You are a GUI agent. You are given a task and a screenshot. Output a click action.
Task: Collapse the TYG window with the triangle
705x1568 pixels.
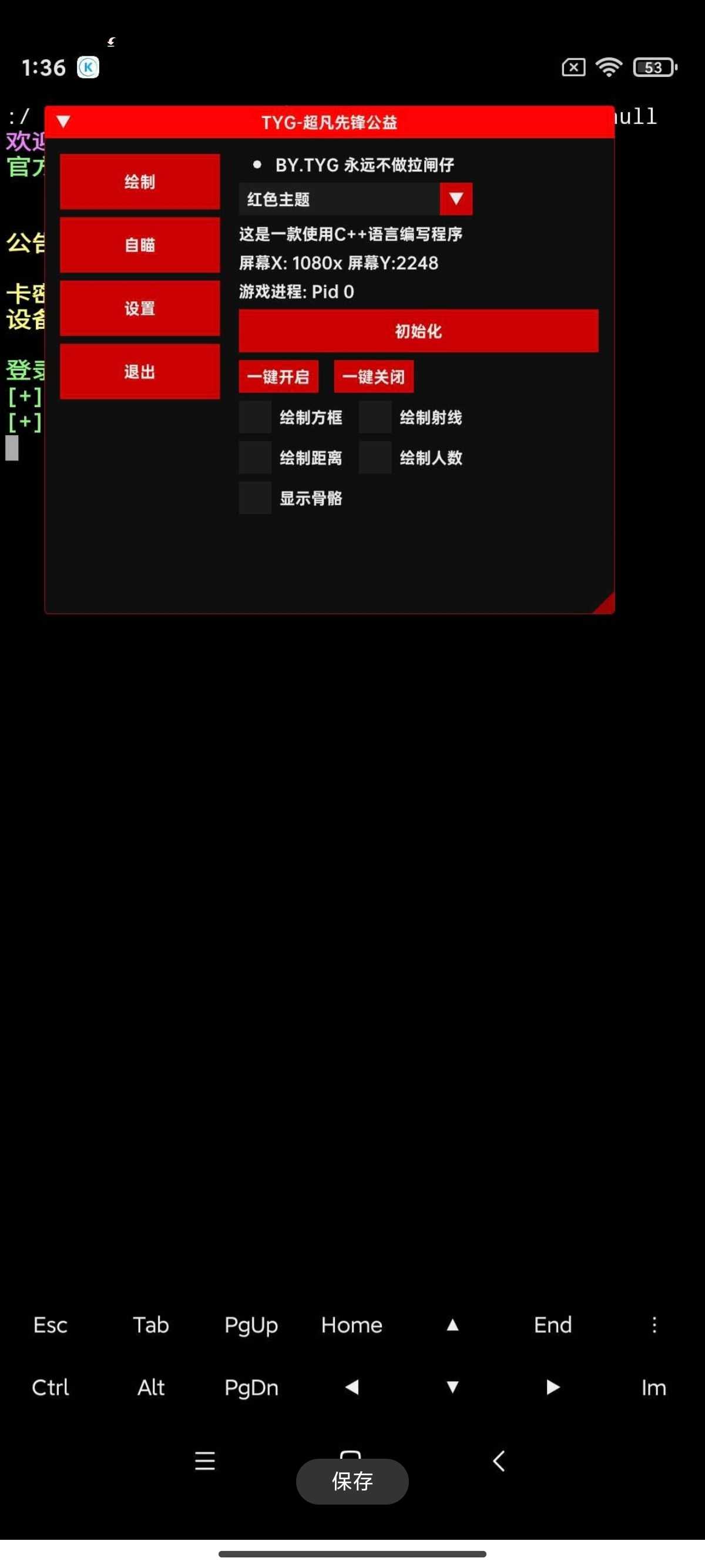pyautogui.click(x=63, y=121)
